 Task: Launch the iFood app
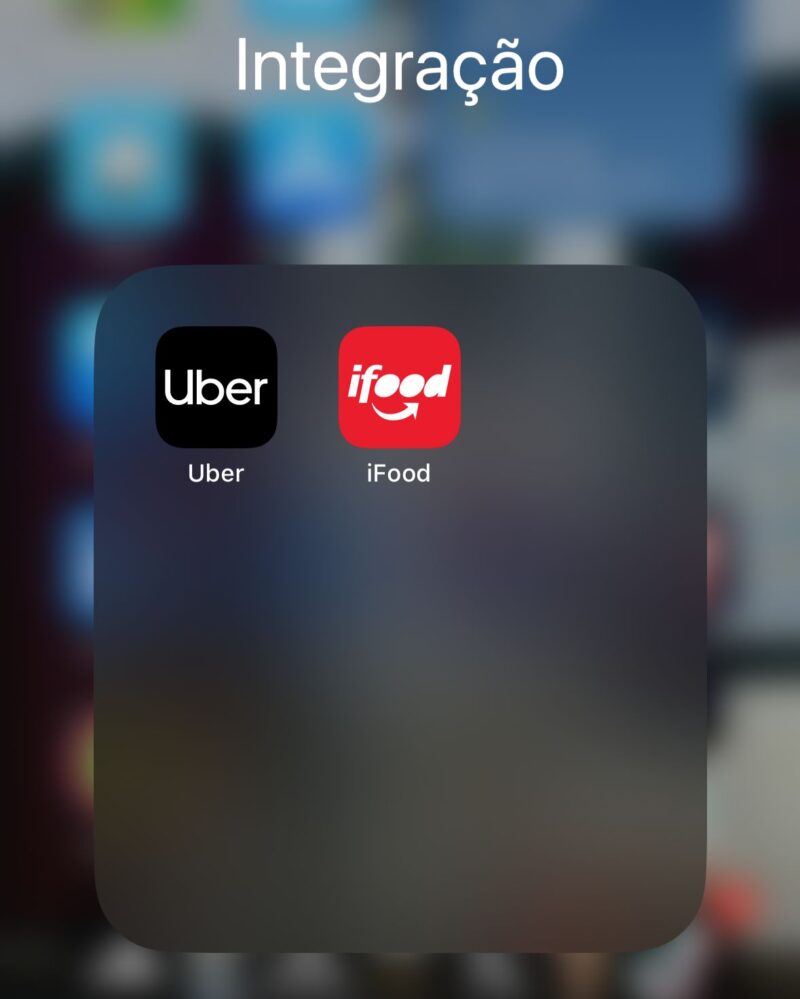pyautogui.click(x=399, y=387)
